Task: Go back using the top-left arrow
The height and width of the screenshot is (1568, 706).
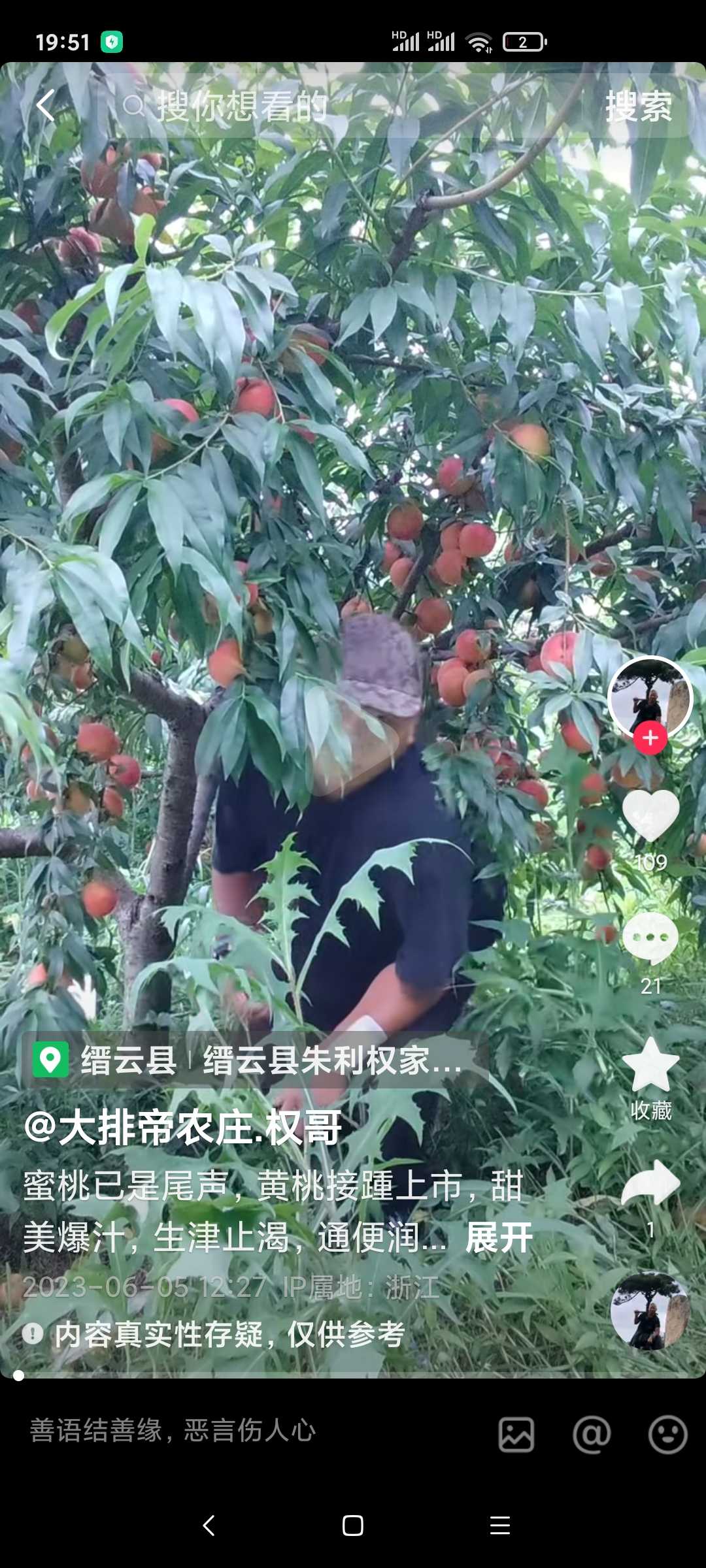Action: click(45, 105)
